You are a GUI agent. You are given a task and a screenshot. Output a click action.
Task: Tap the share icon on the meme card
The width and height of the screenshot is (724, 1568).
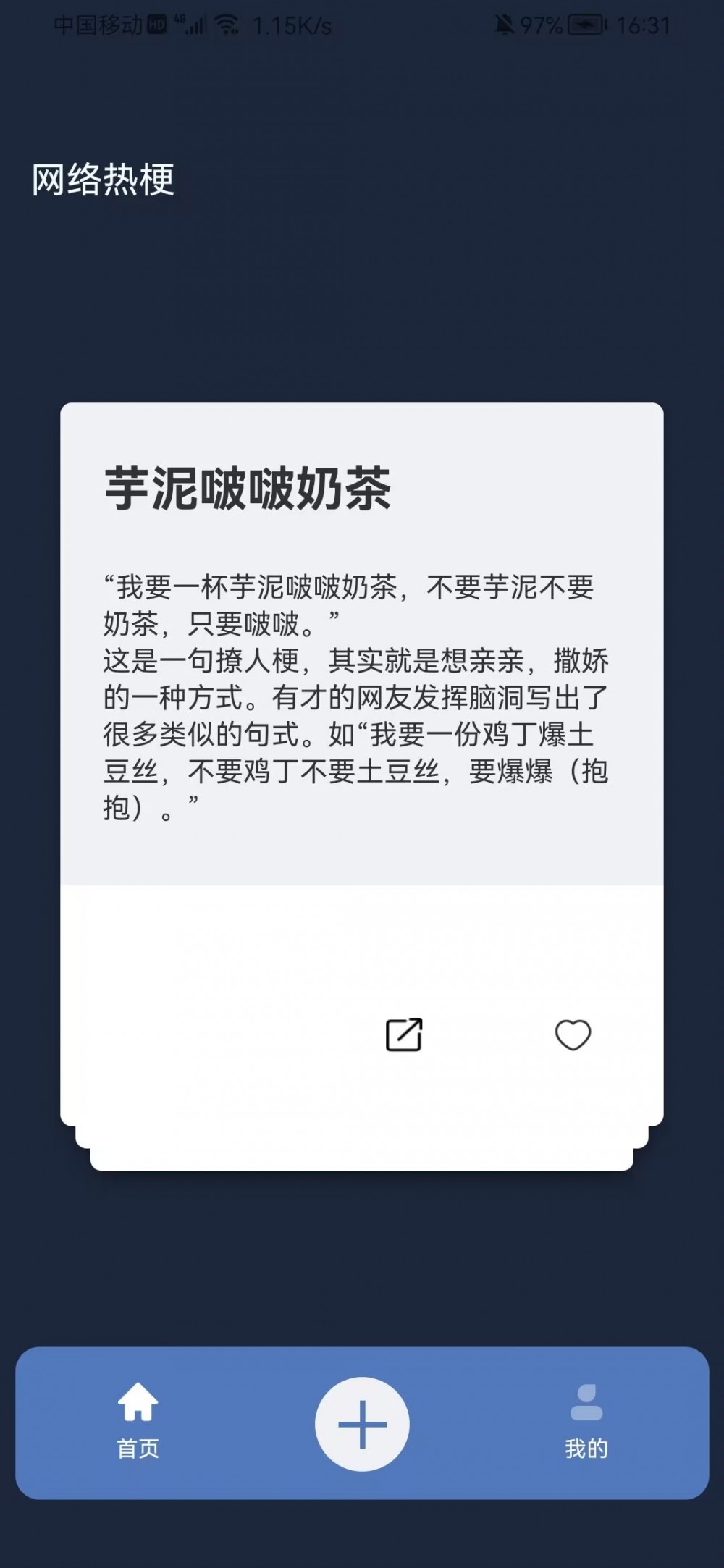403,1035
